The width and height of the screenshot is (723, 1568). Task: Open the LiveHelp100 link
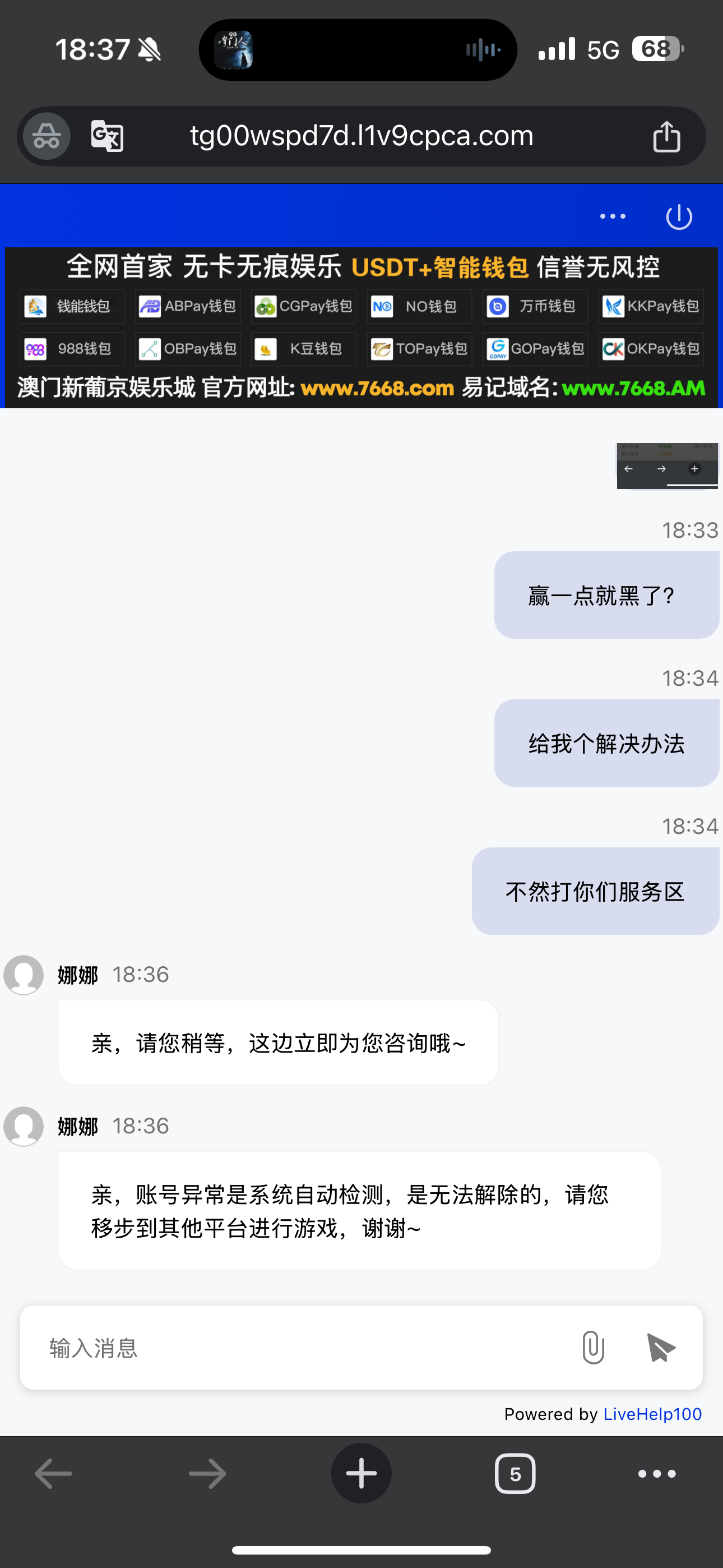pyautogui.click(x=652, y=1414)
